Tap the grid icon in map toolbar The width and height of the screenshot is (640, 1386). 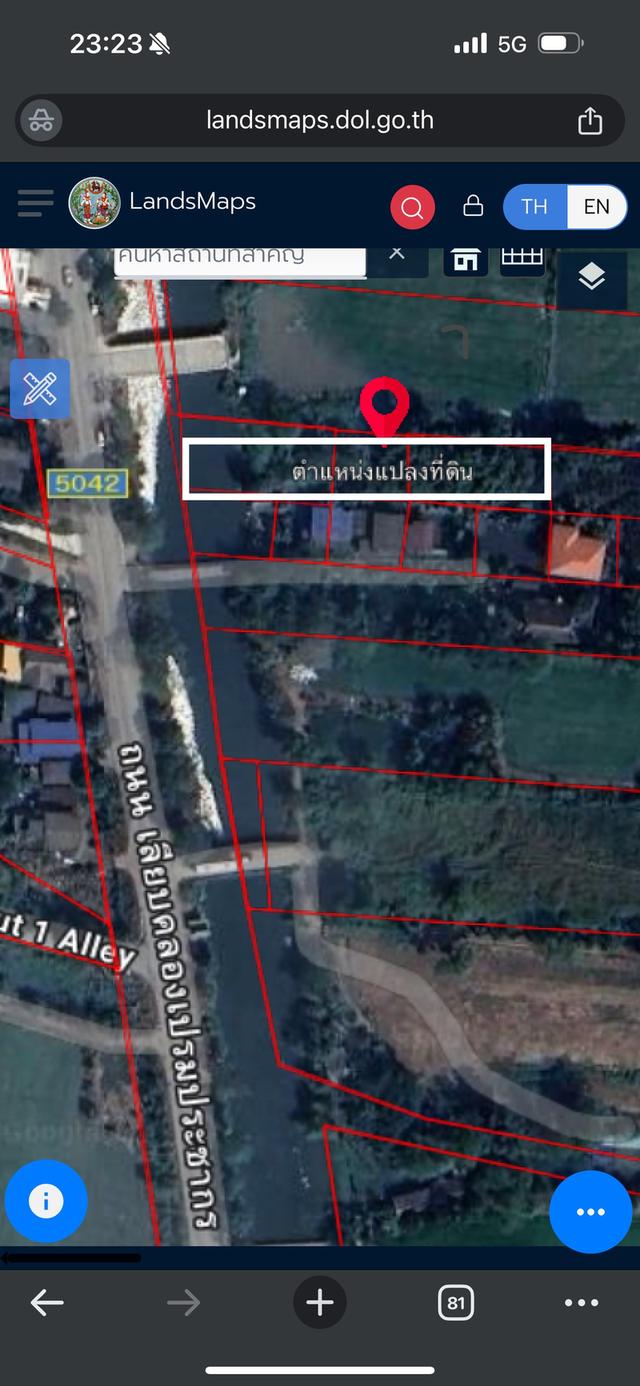coord(521,258)
